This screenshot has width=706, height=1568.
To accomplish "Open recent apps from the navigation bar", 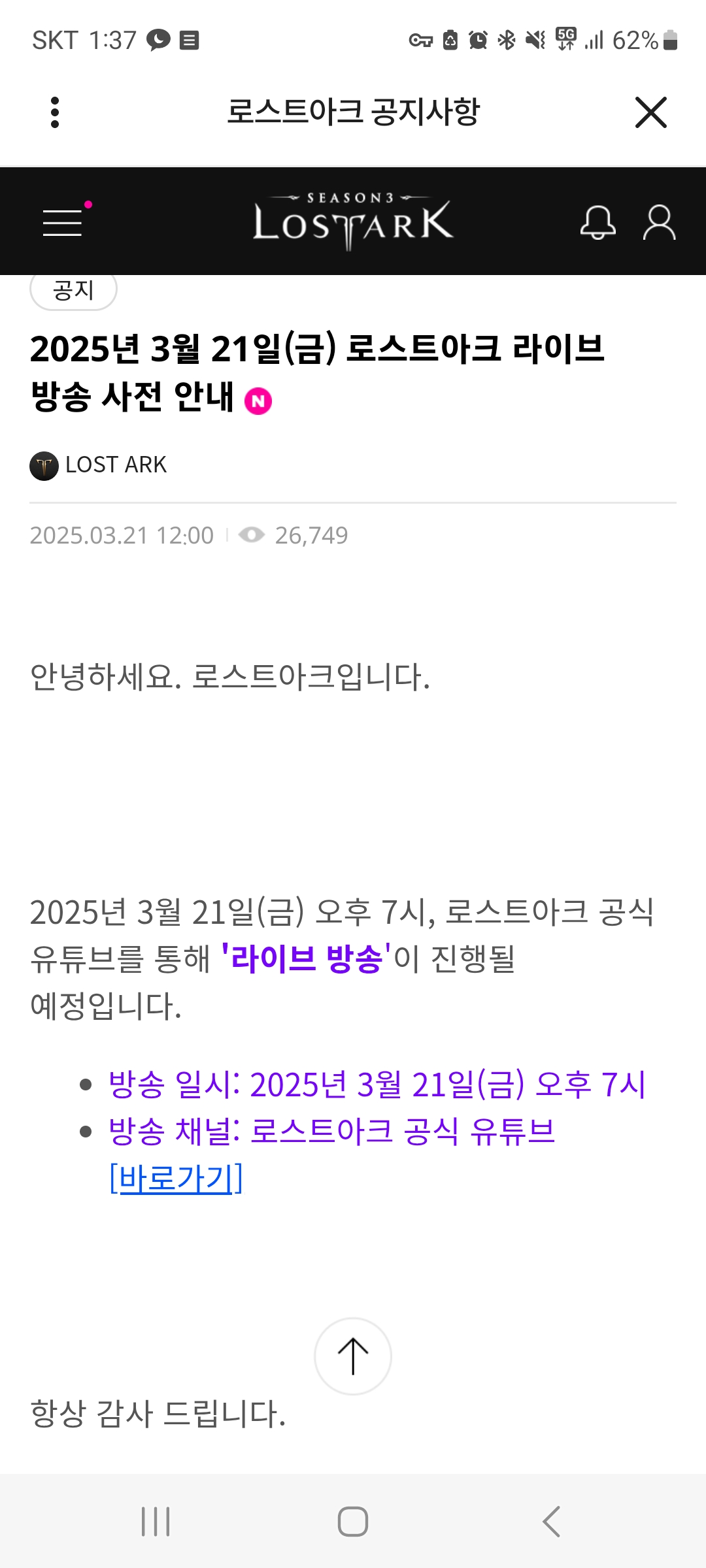I will pyautogui.click(x=156, y=1522).
